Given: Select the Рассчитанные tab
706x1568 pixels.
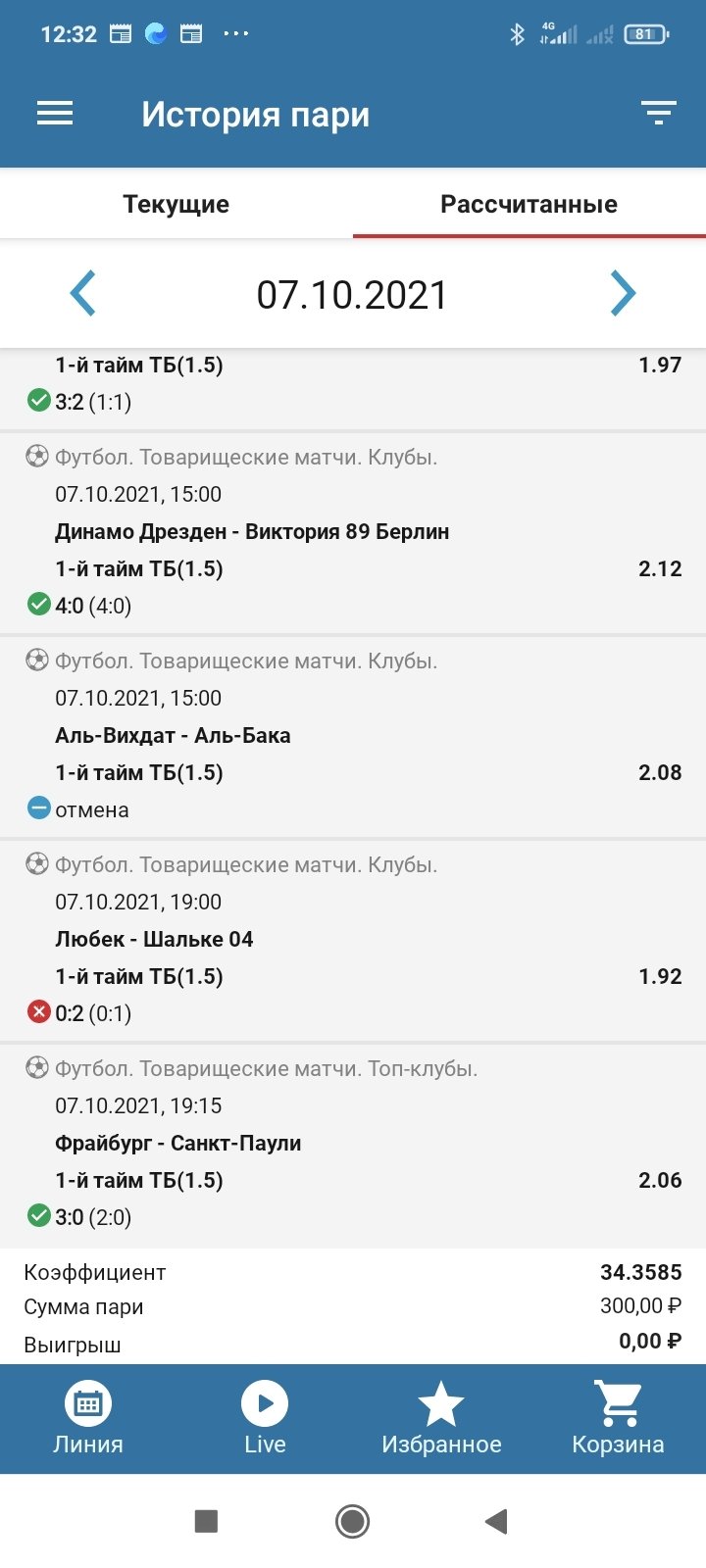Looking at the screenshot, I should 529,204.
